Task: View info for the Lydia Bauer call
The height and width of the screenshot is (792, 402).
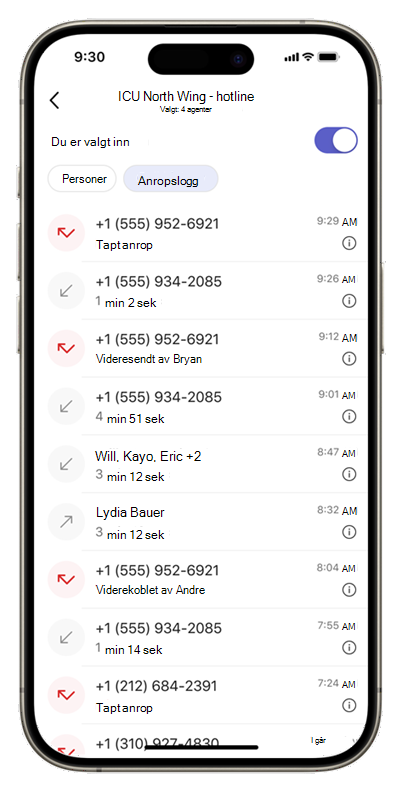Action: pos(348,532)
